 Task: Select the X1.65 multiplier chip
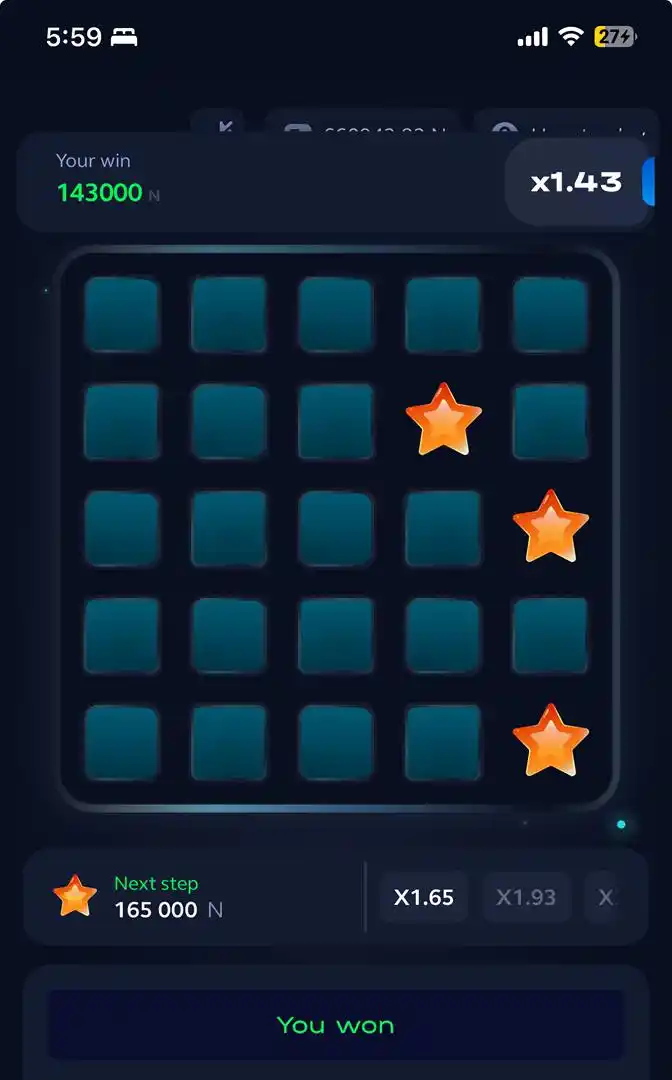coord(424,897)
